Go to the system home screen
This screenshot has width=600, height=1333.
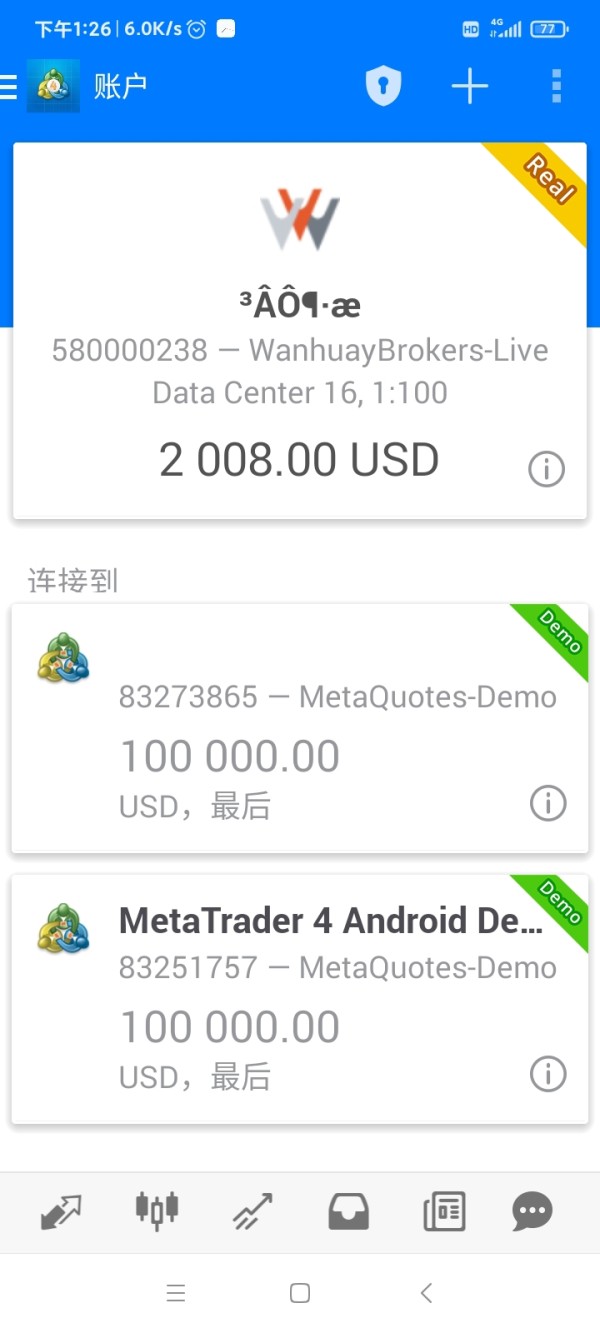299,1293
